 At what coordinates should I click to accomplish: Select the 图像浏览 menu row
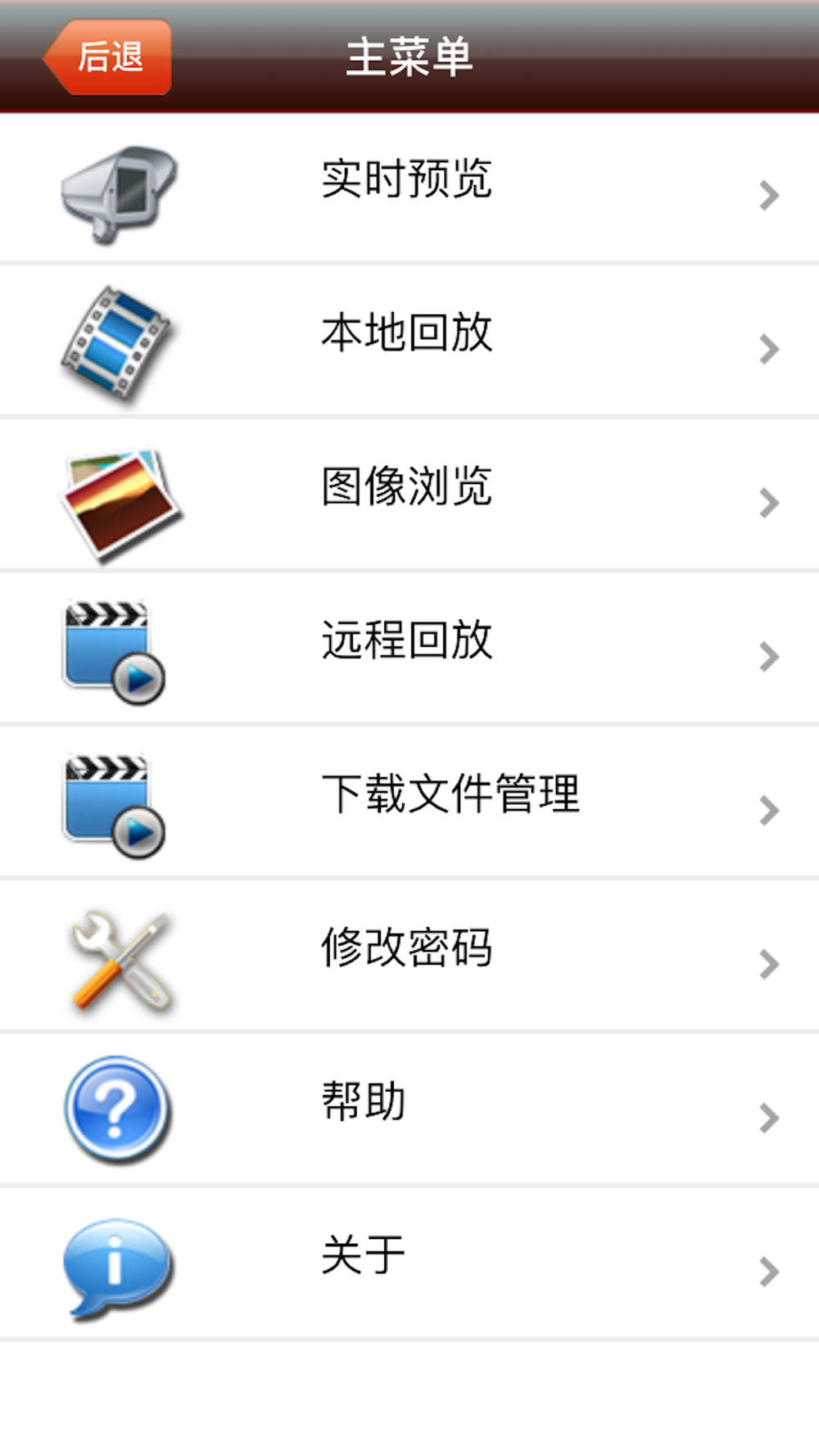point(409,495)
